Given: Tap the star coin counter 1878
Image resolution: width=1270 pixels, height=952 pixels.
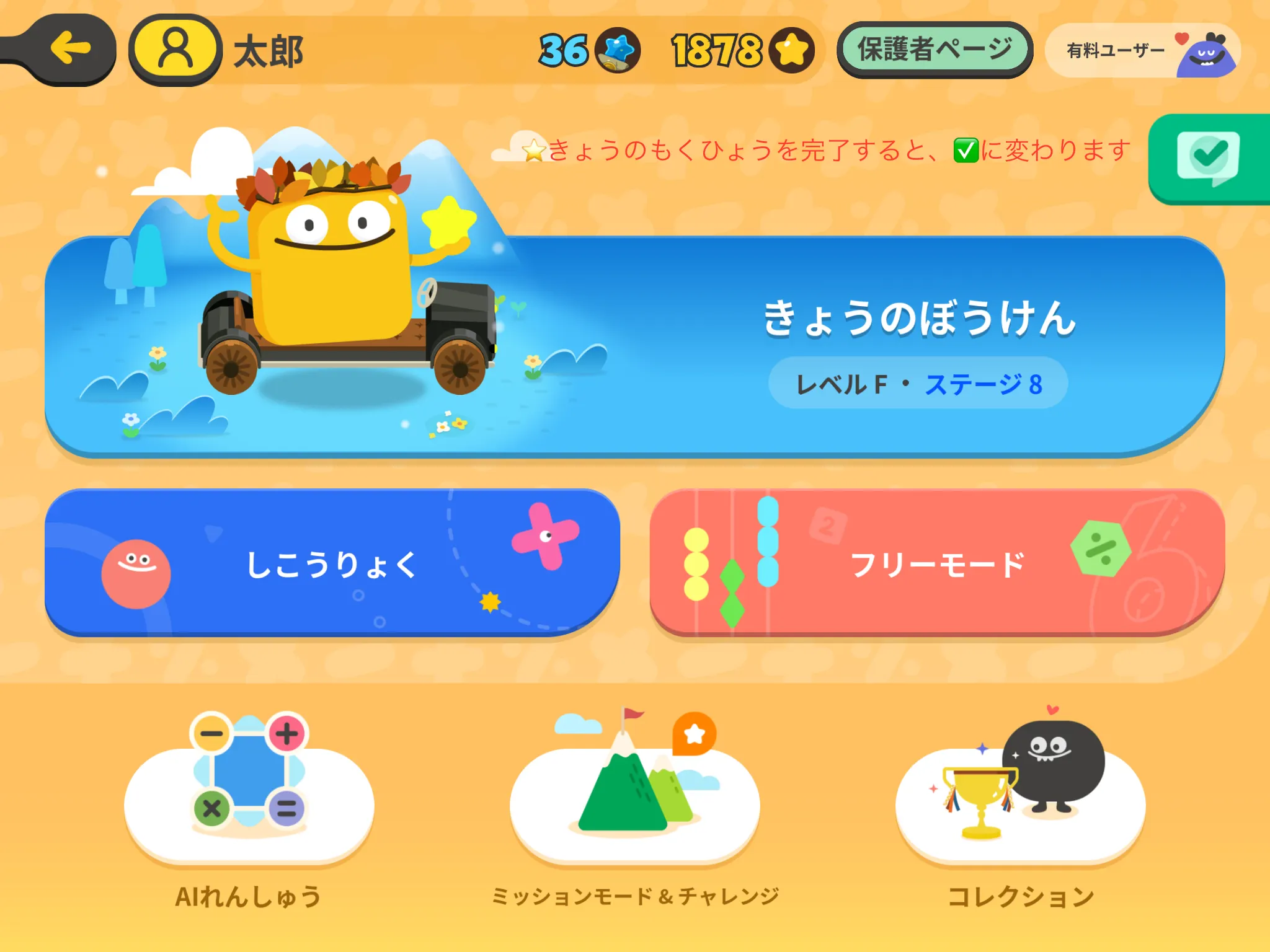Looking at the screenshot, I should (x=742, y=50).
